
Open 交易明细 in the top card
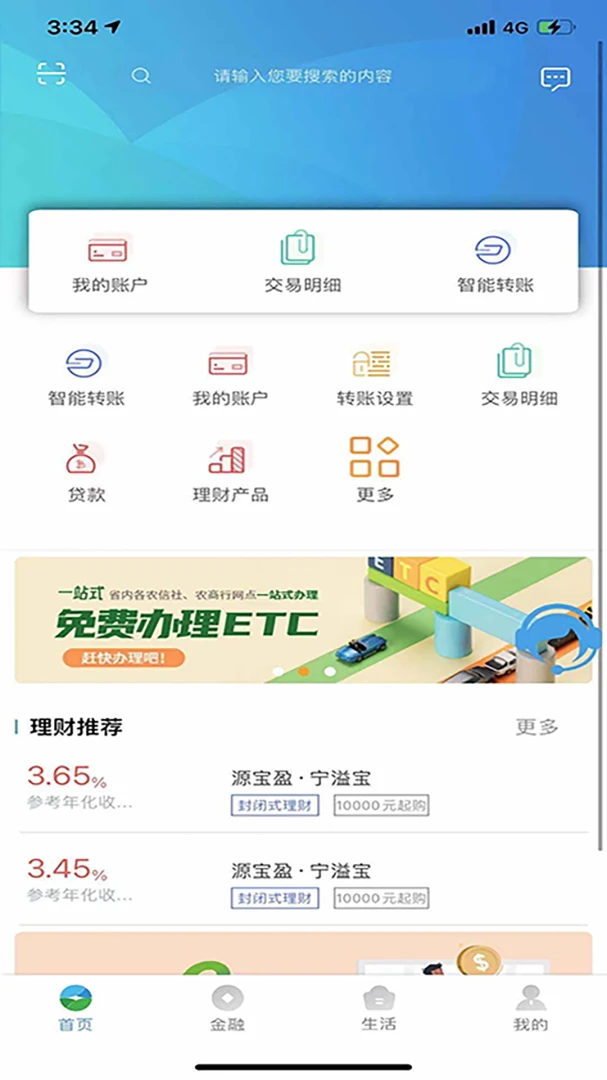302,263
